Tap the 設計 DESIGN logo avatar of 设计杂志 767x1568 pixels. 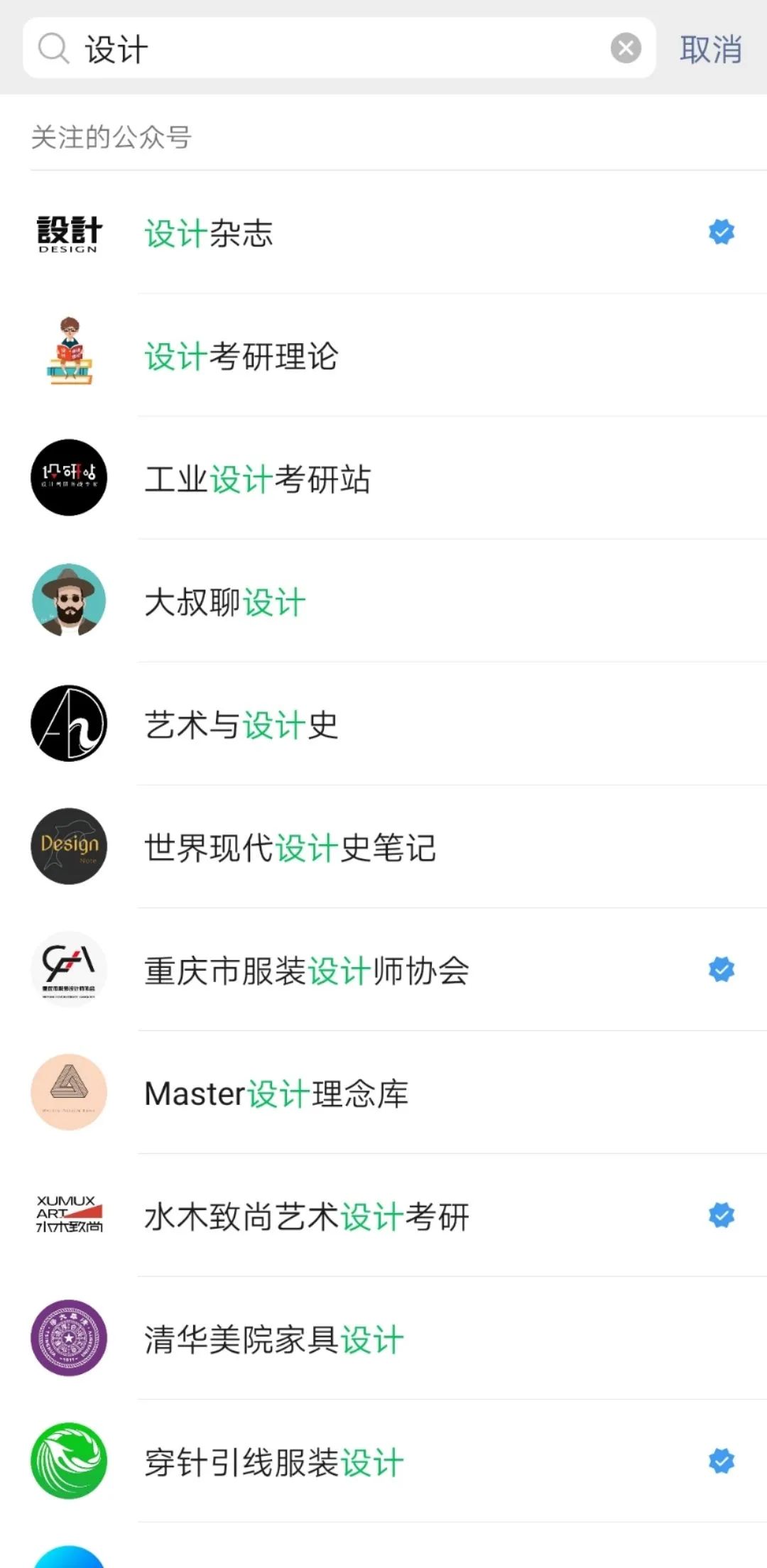pyautogui.click(x=68, y=233)
